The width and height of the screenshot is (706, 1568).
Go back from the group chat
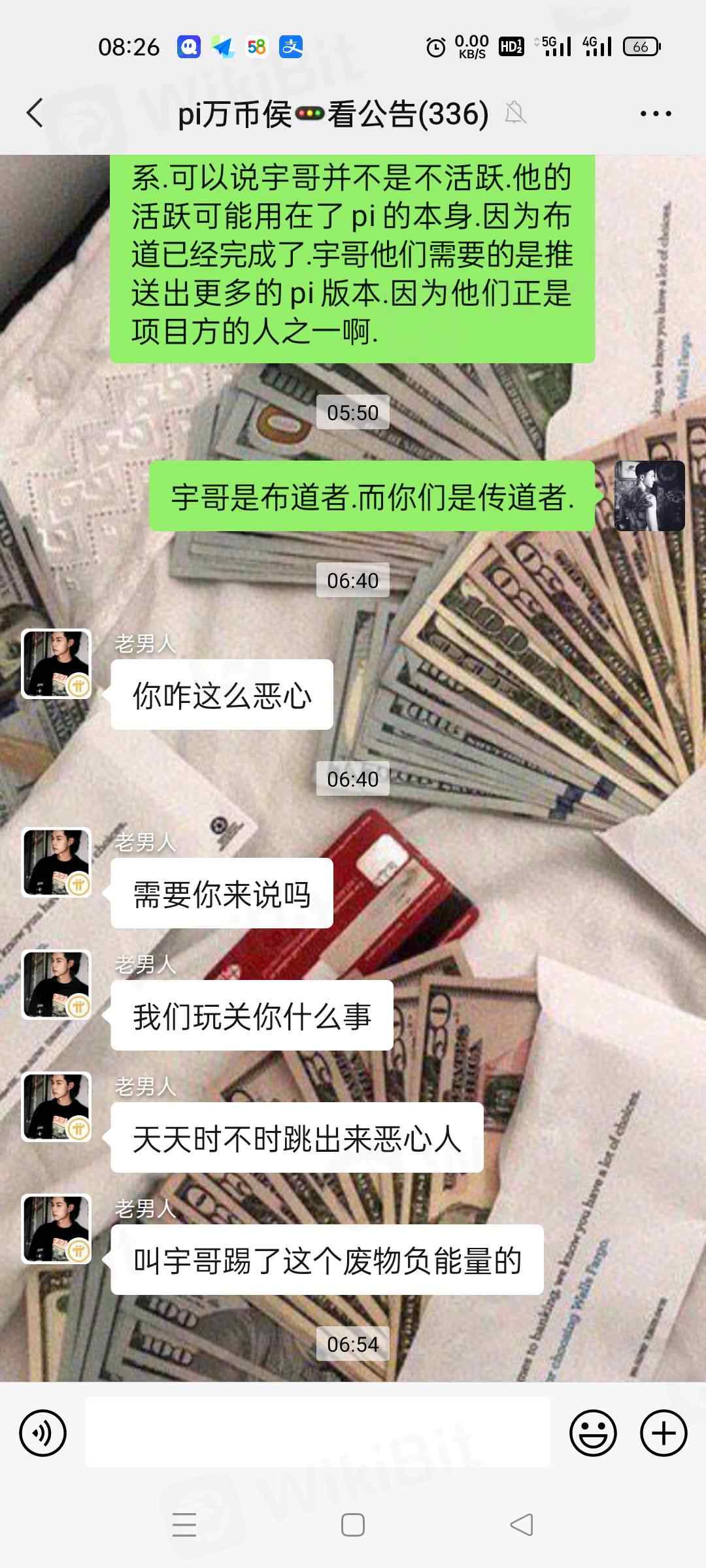point(35,113)
